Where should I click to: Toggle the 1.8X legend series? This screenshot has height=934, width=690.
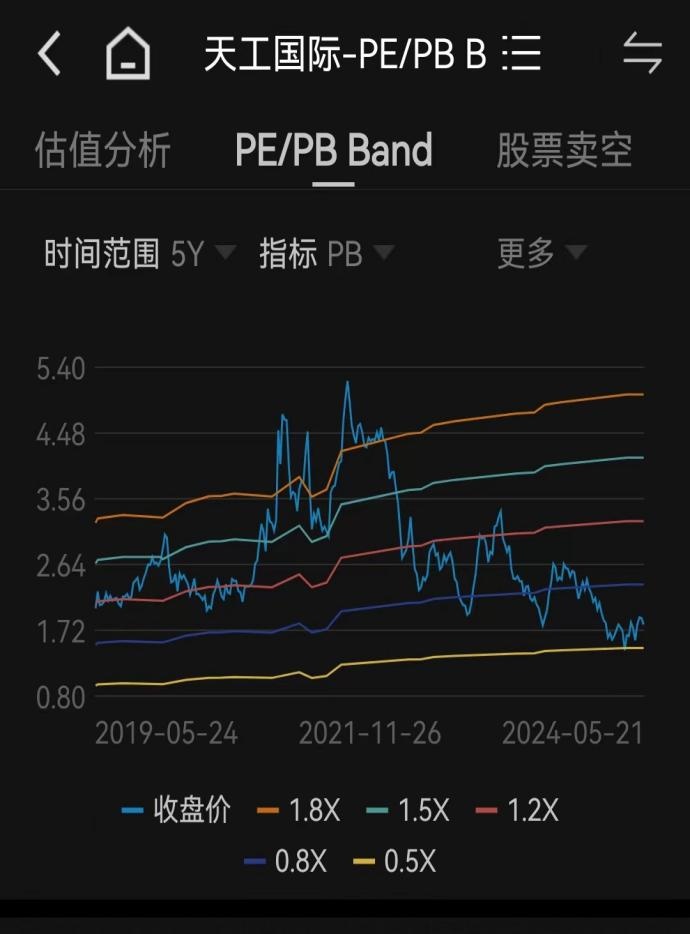tap(298, 810)
